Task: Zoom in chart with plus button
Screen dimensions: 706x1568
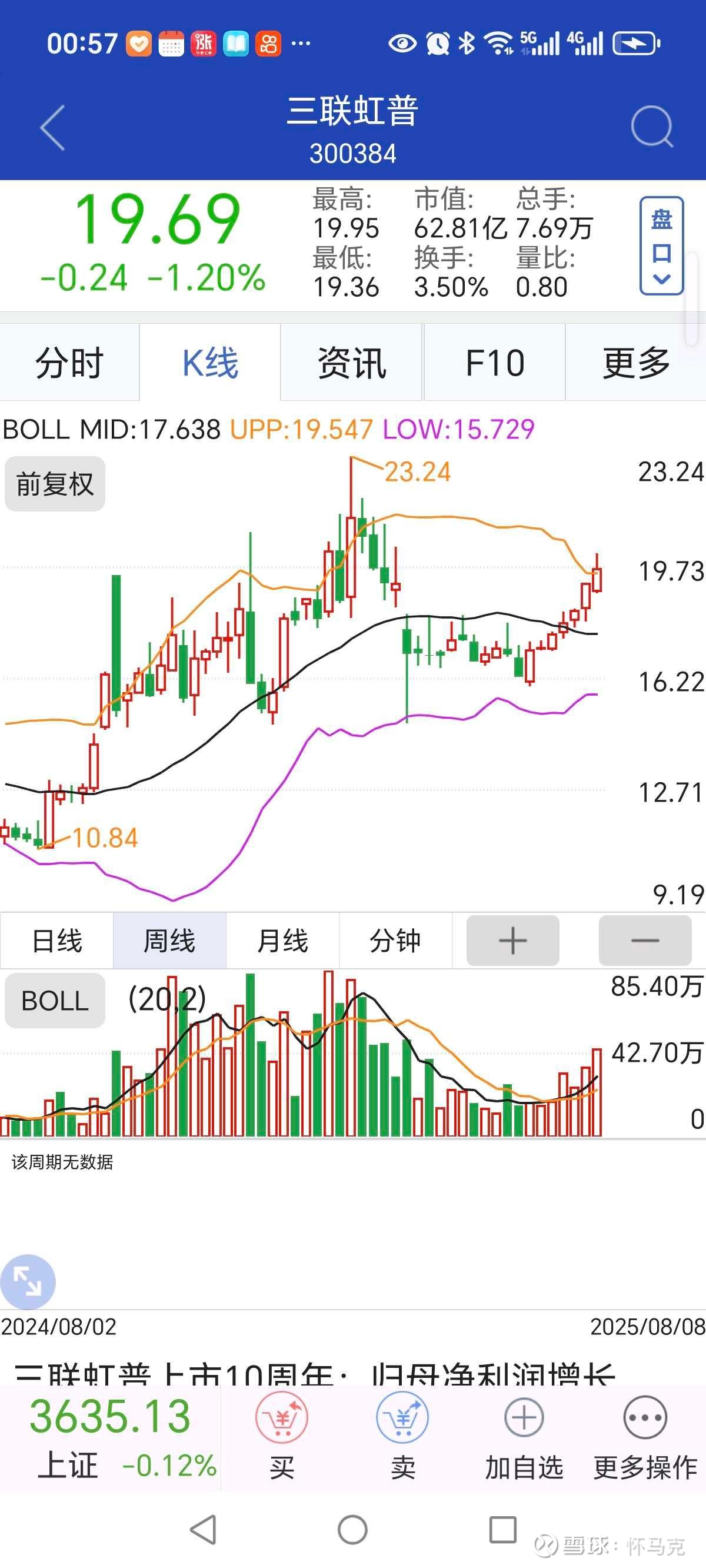Action: pyautogui.click(x=512, y=941)
